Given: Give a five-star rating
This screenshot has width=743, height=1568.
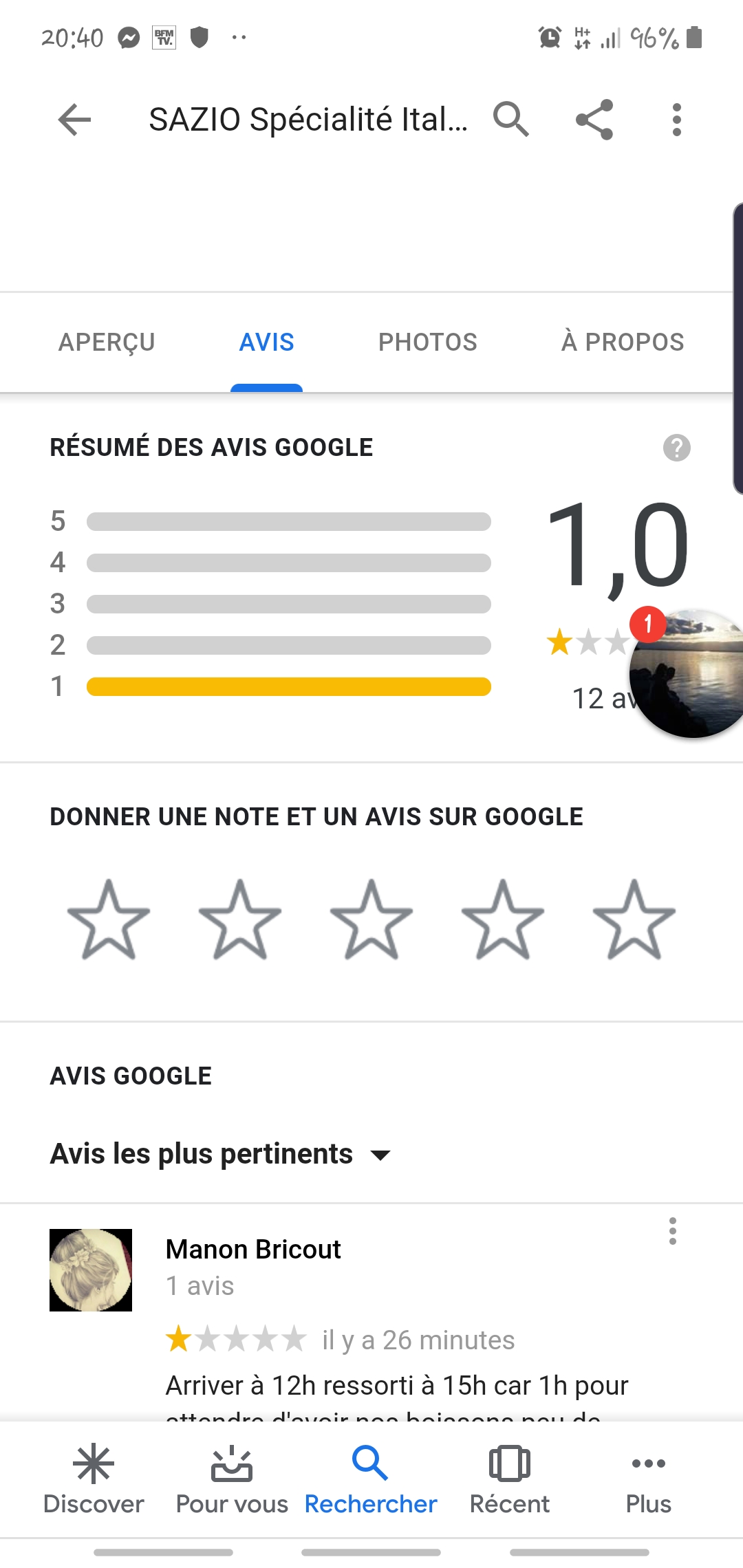Looking at the screenshot, I should [x=634, y=919].
